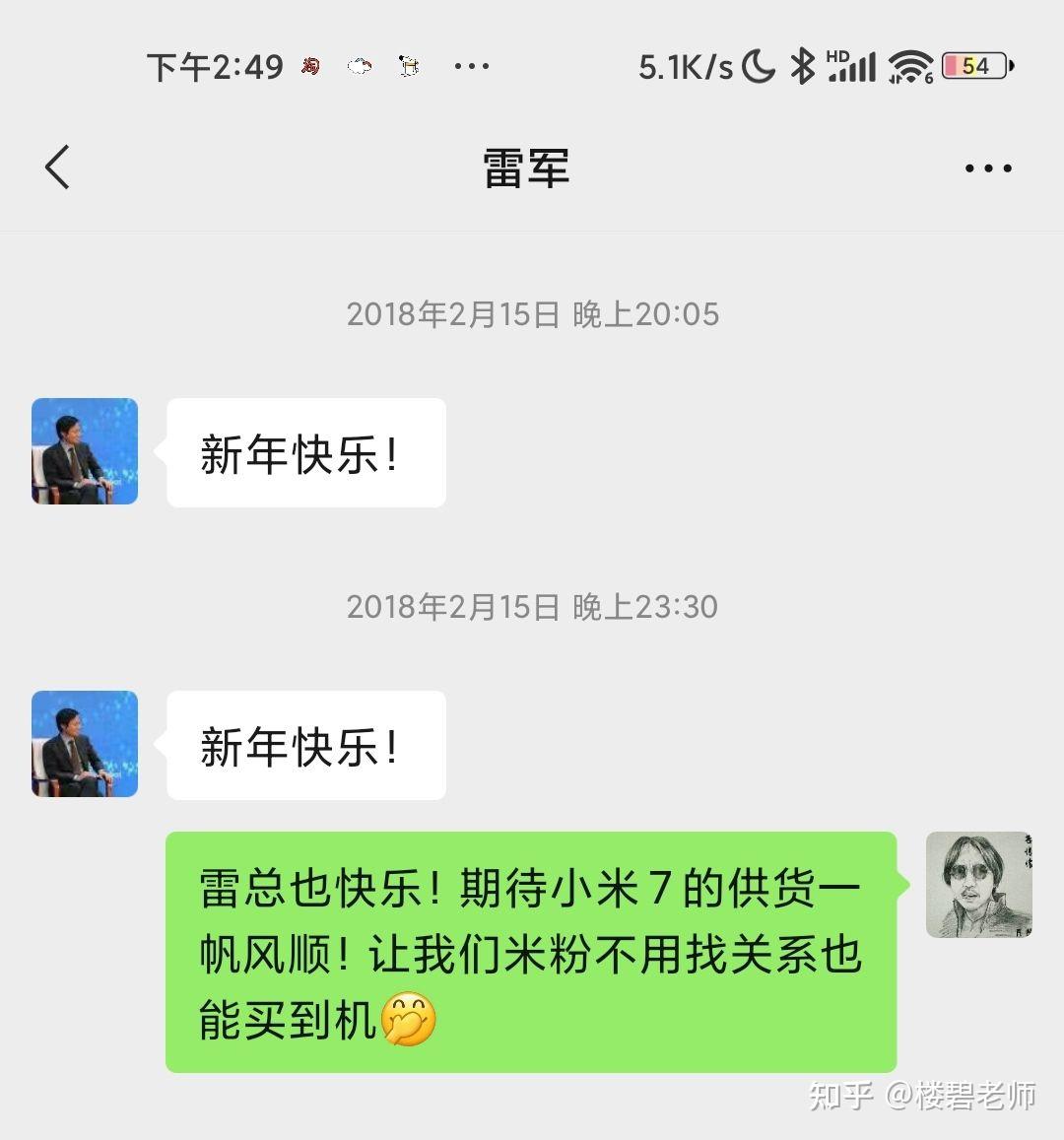View the sketch avatar beside the green message
This screenshot has width=1064, height=1140.
(x=978, y=885)
